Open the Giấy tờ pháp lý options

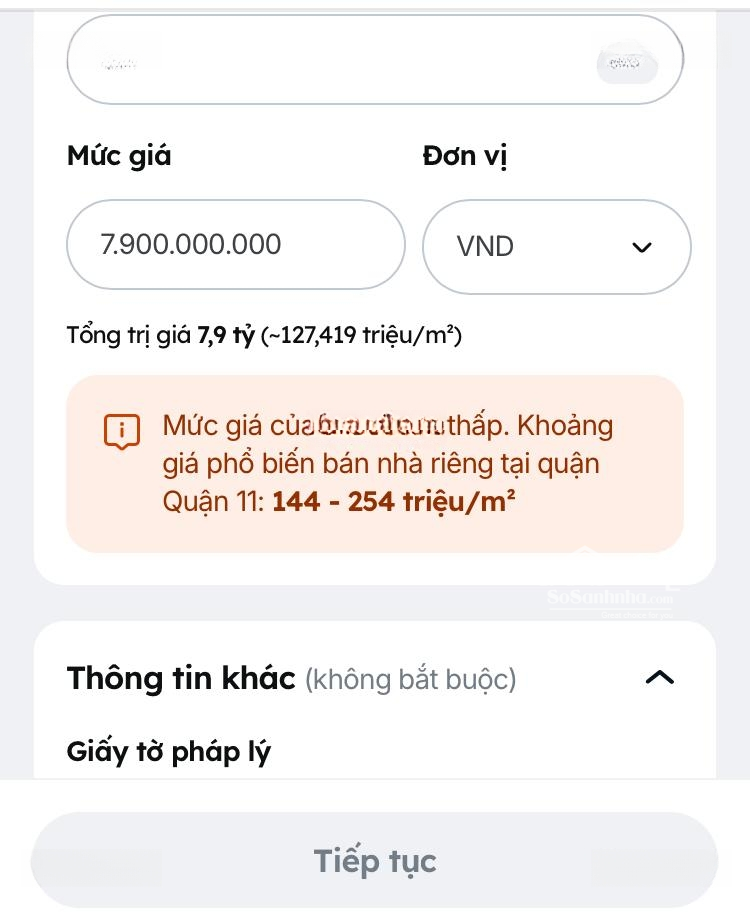tap(169, 751)
